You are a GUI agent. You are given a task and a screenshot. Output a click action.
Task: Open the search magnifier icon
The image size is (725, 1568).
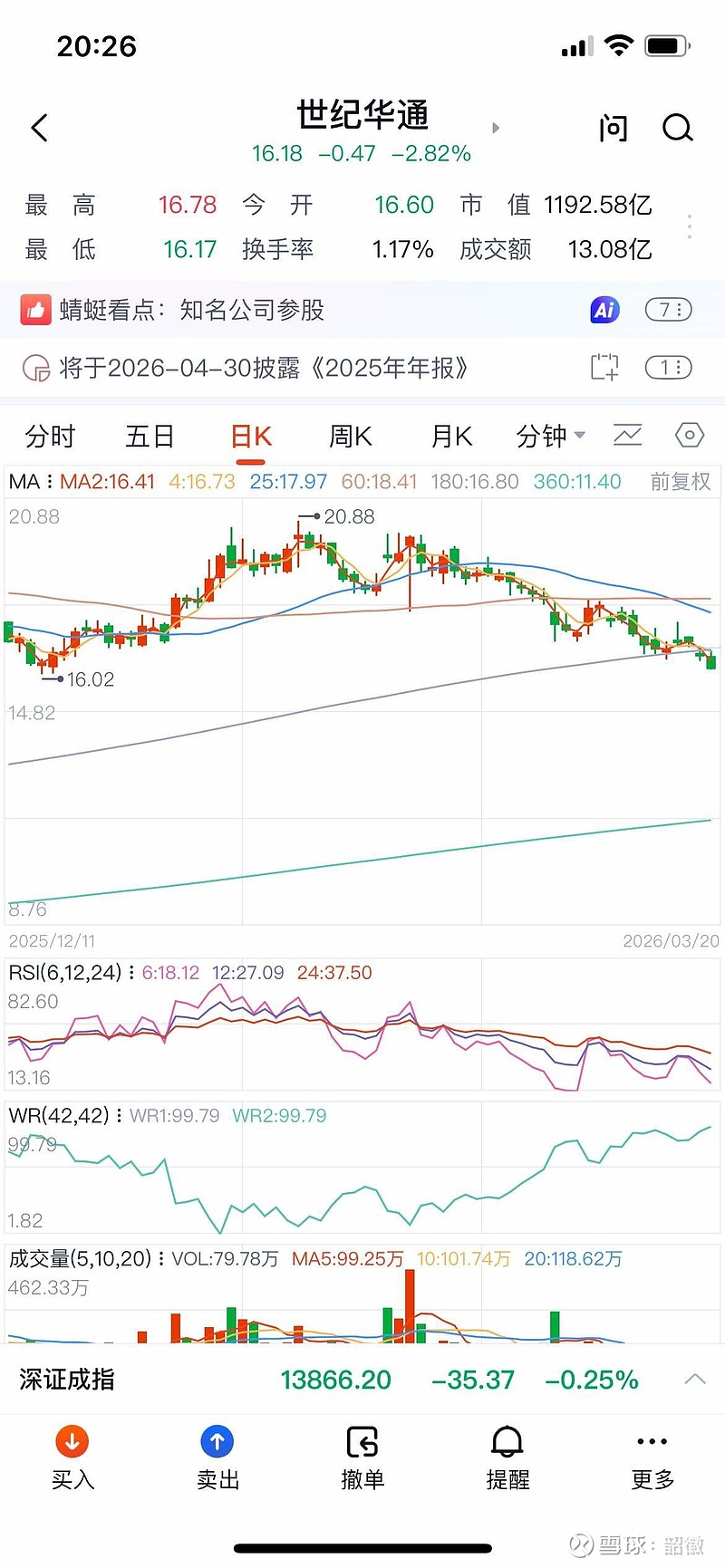point(678,128)
